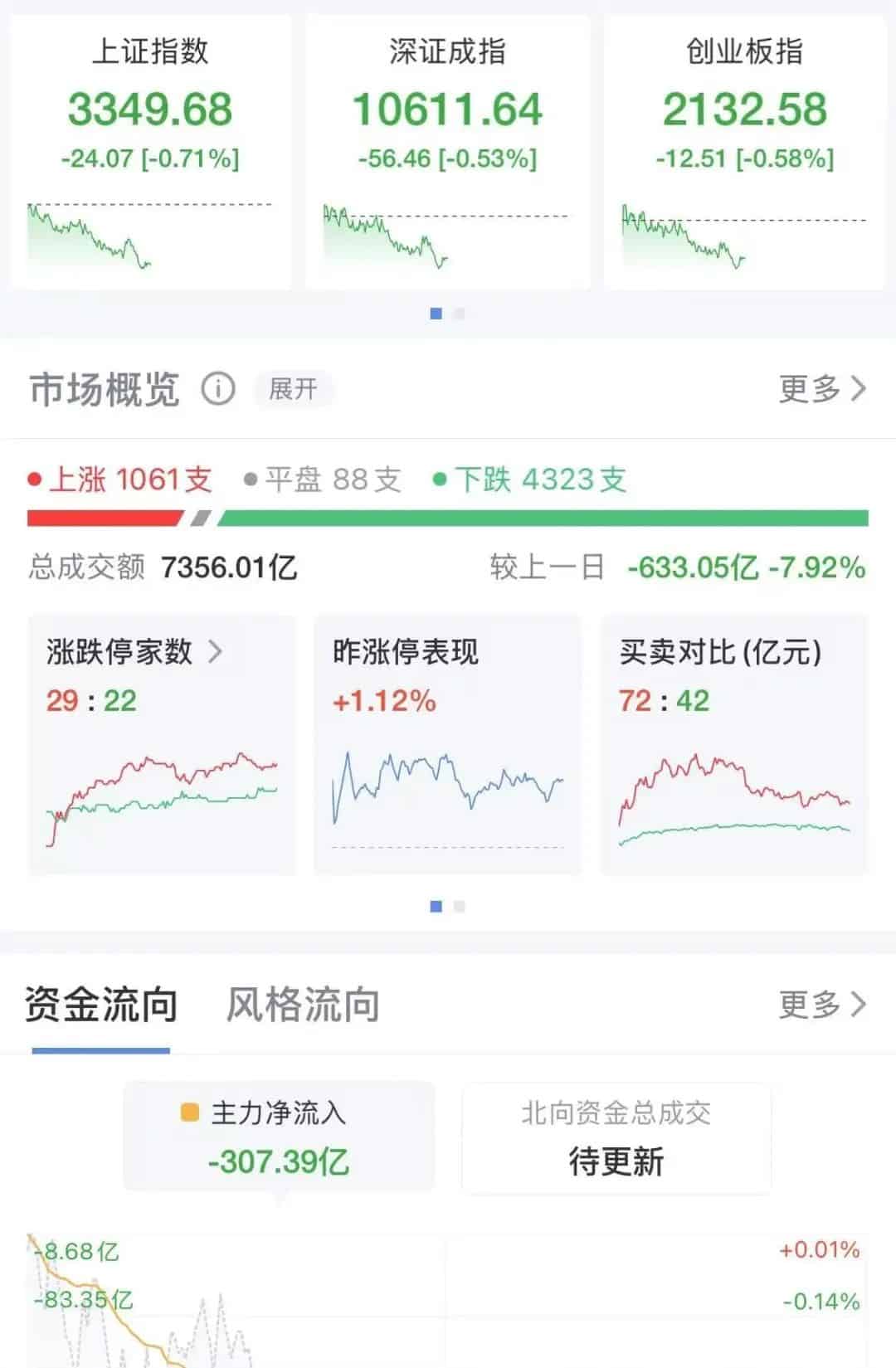Expand the 昨涨停表现 chart card
The width and height of the screenshot is (896, 1368).
[x=448, y=742]
